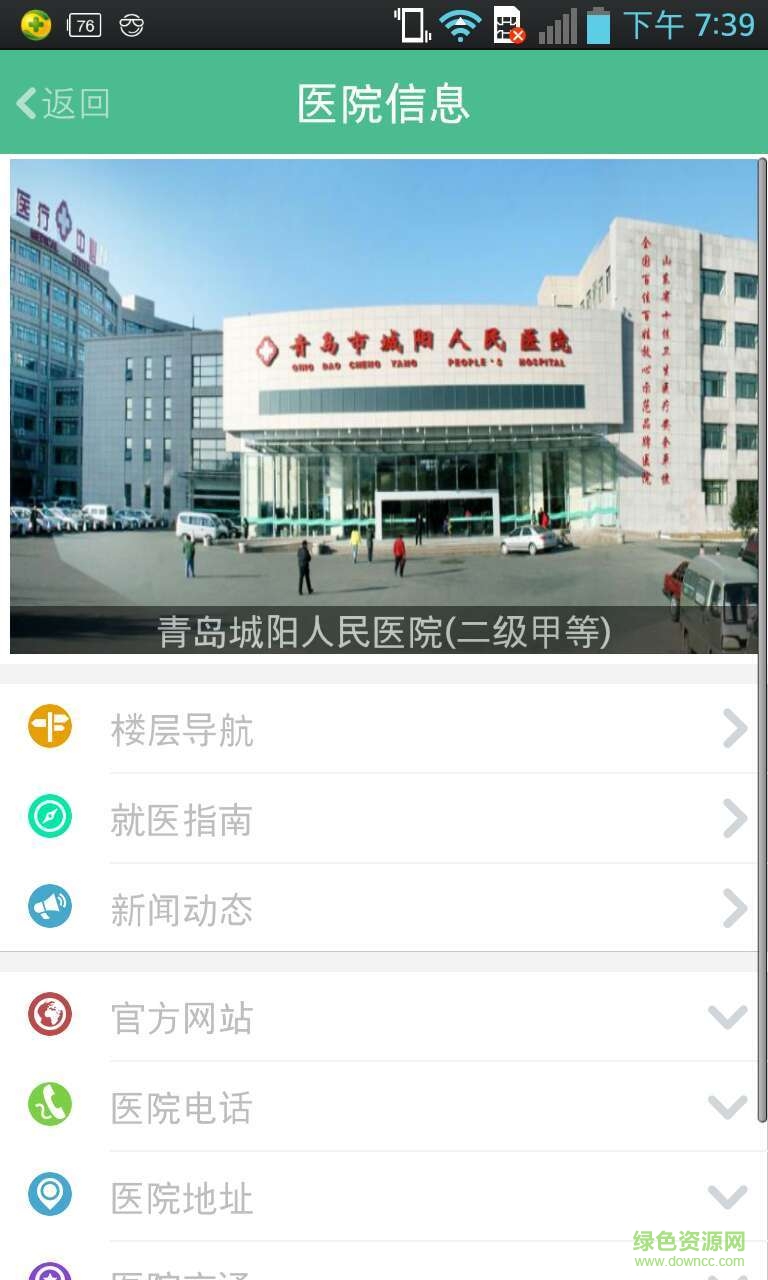This screenshot has width=768, height=1280.
Task: Expand the 官方网站 dropdown chevron
Action: pyautogui.click(x=725, y=1017)
